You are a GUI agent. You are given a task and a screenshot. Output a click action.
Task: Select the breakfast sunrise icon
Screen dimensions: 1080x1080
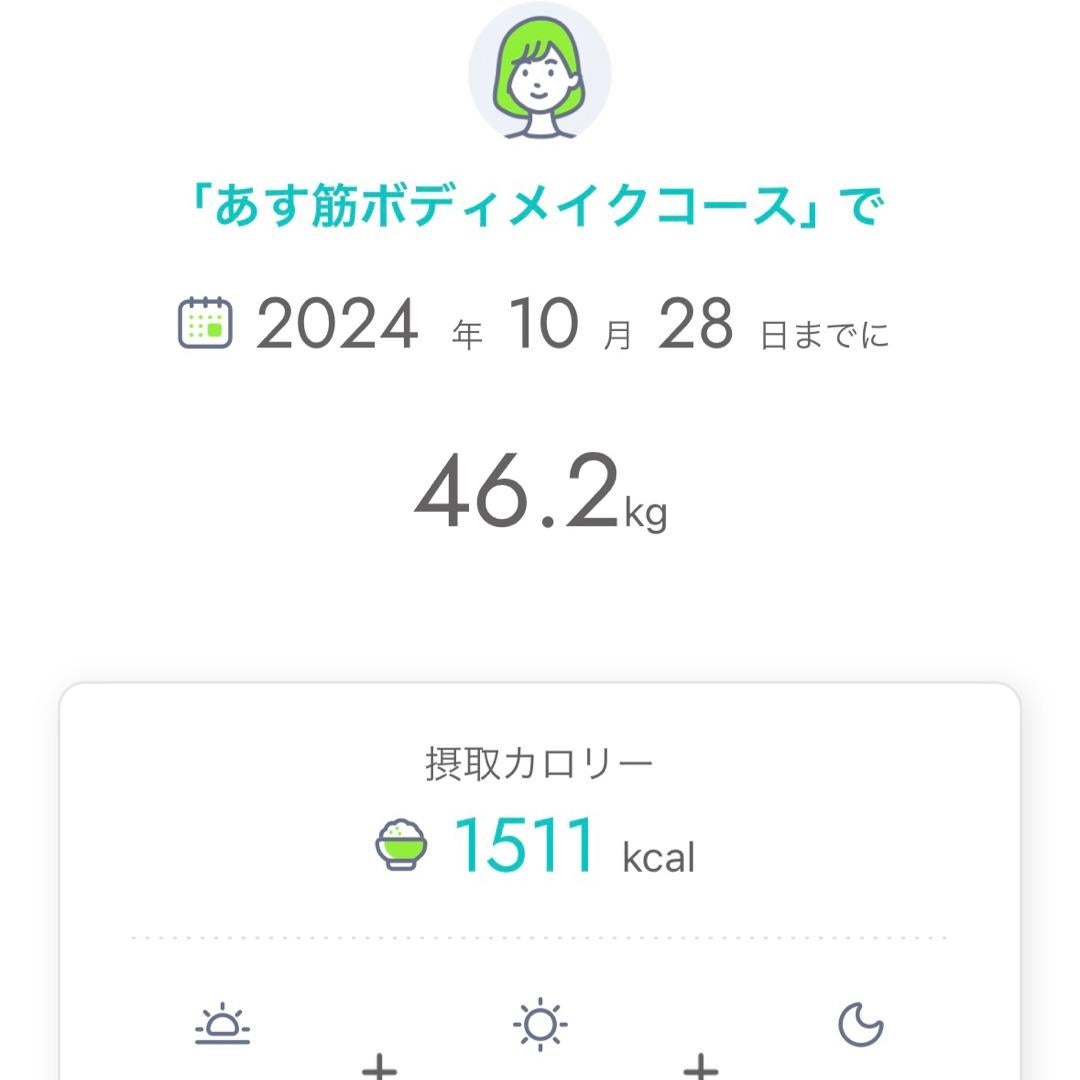point(222,1027)
